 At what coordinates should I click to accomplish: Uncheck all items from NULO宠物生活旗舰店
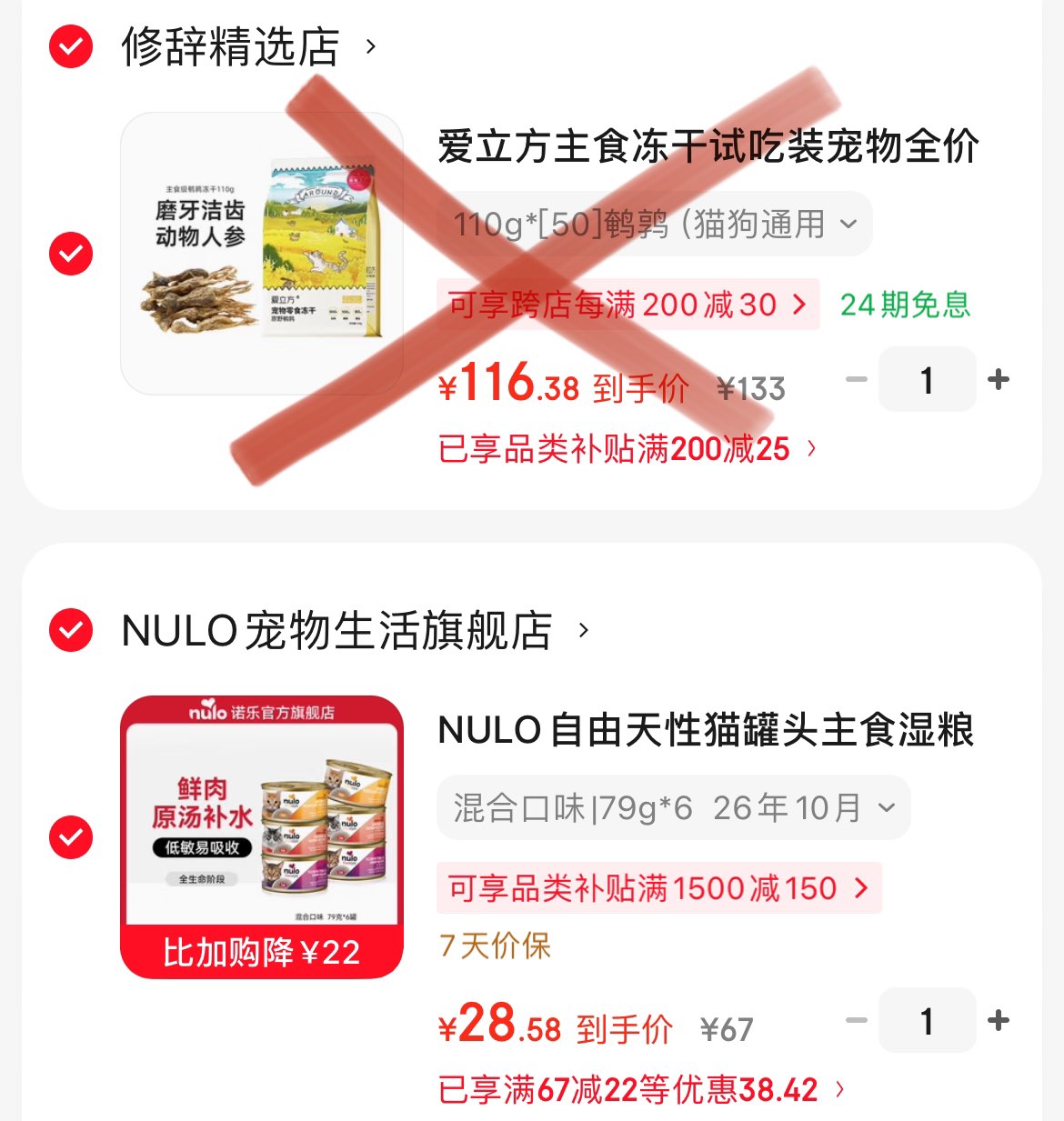coord(71,630)
